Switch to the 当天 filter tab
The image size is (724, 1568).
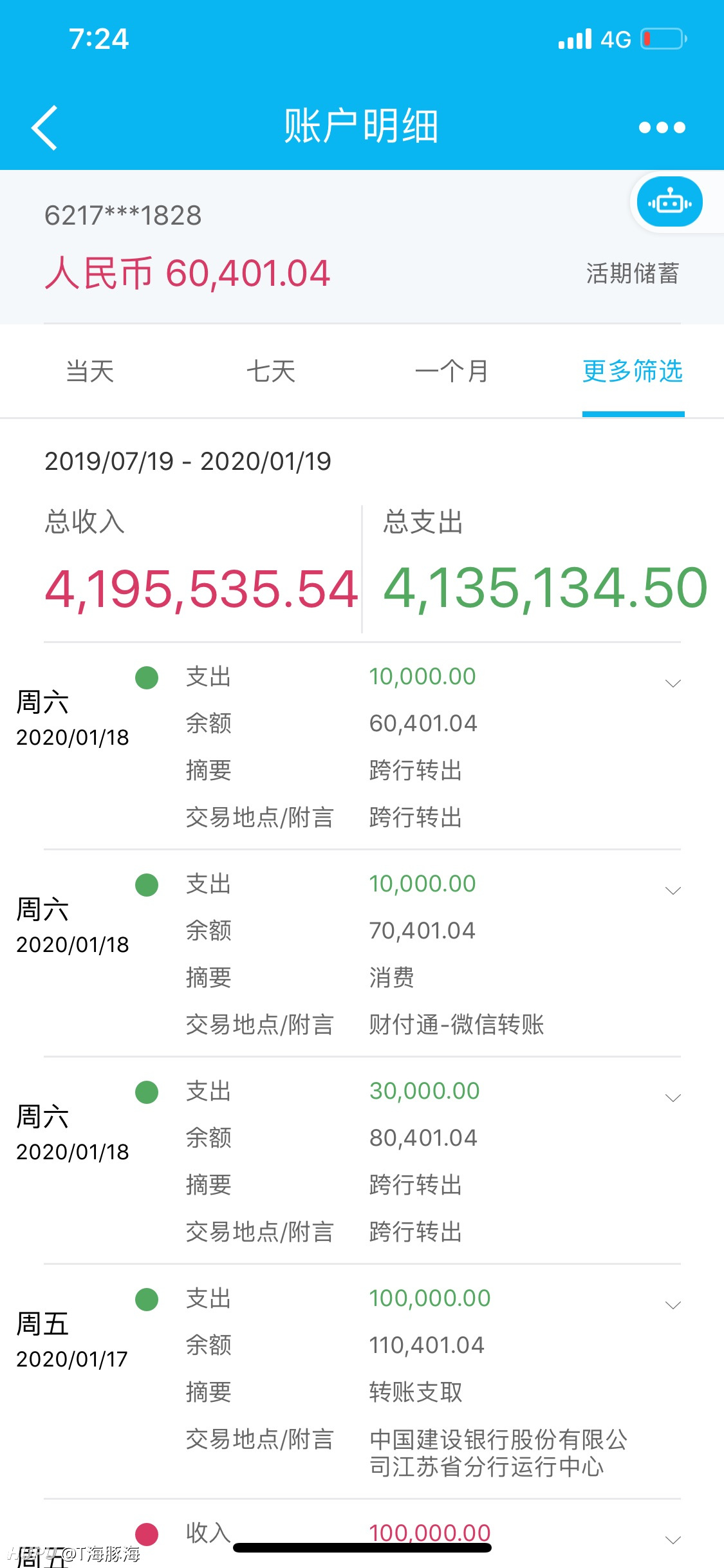coord(90,371)
